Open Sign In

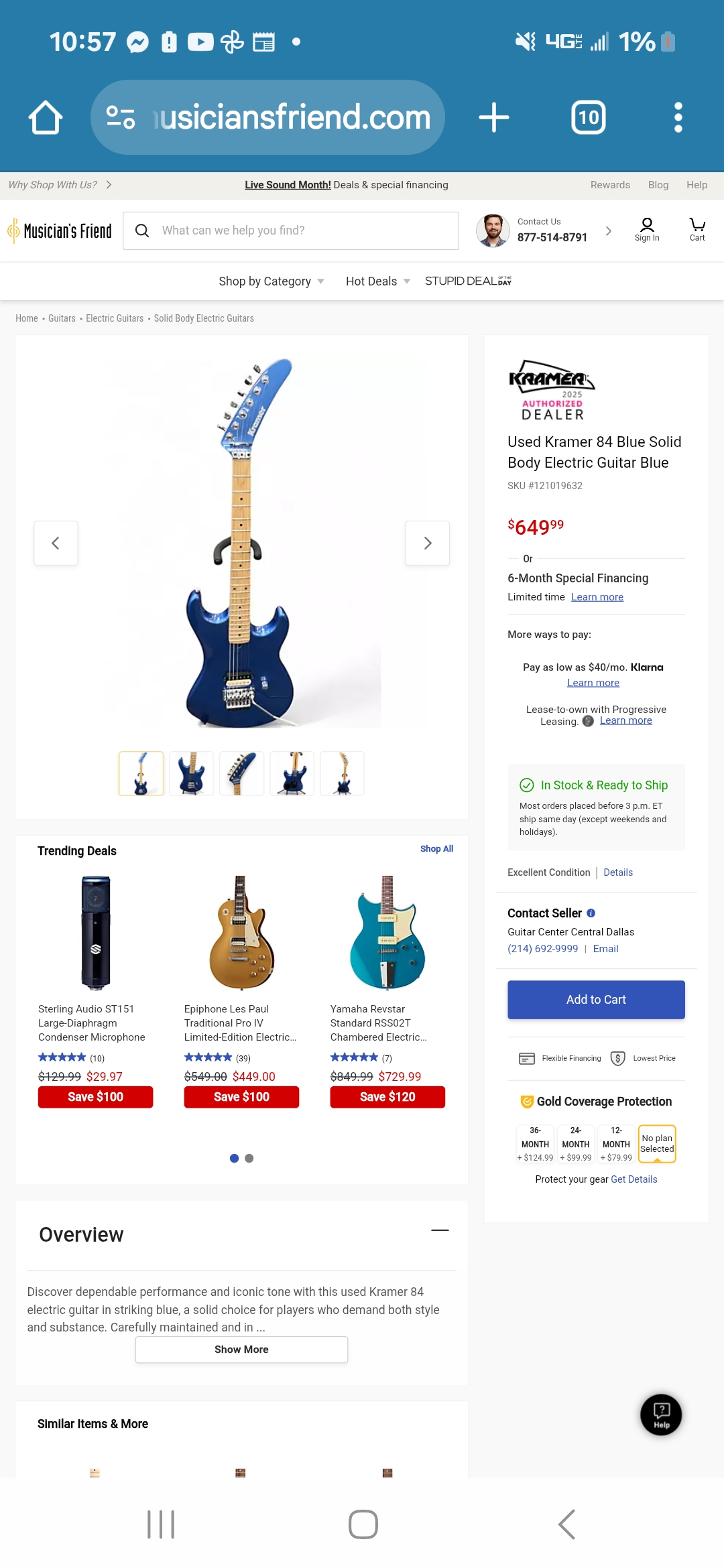(647, 229)
